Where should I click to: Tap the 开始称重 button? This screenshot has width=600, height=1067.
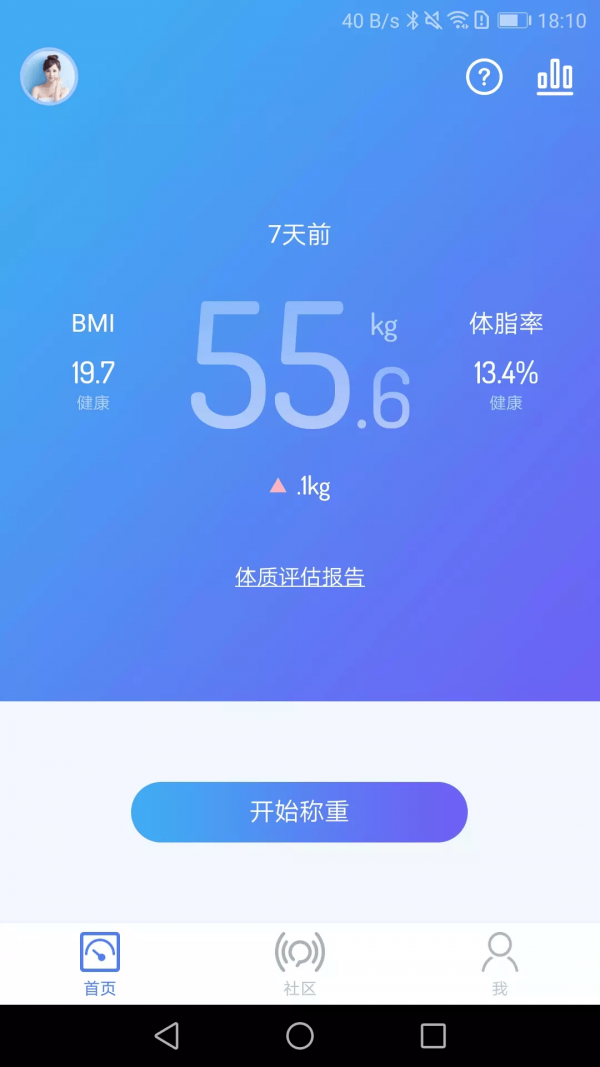299,812
